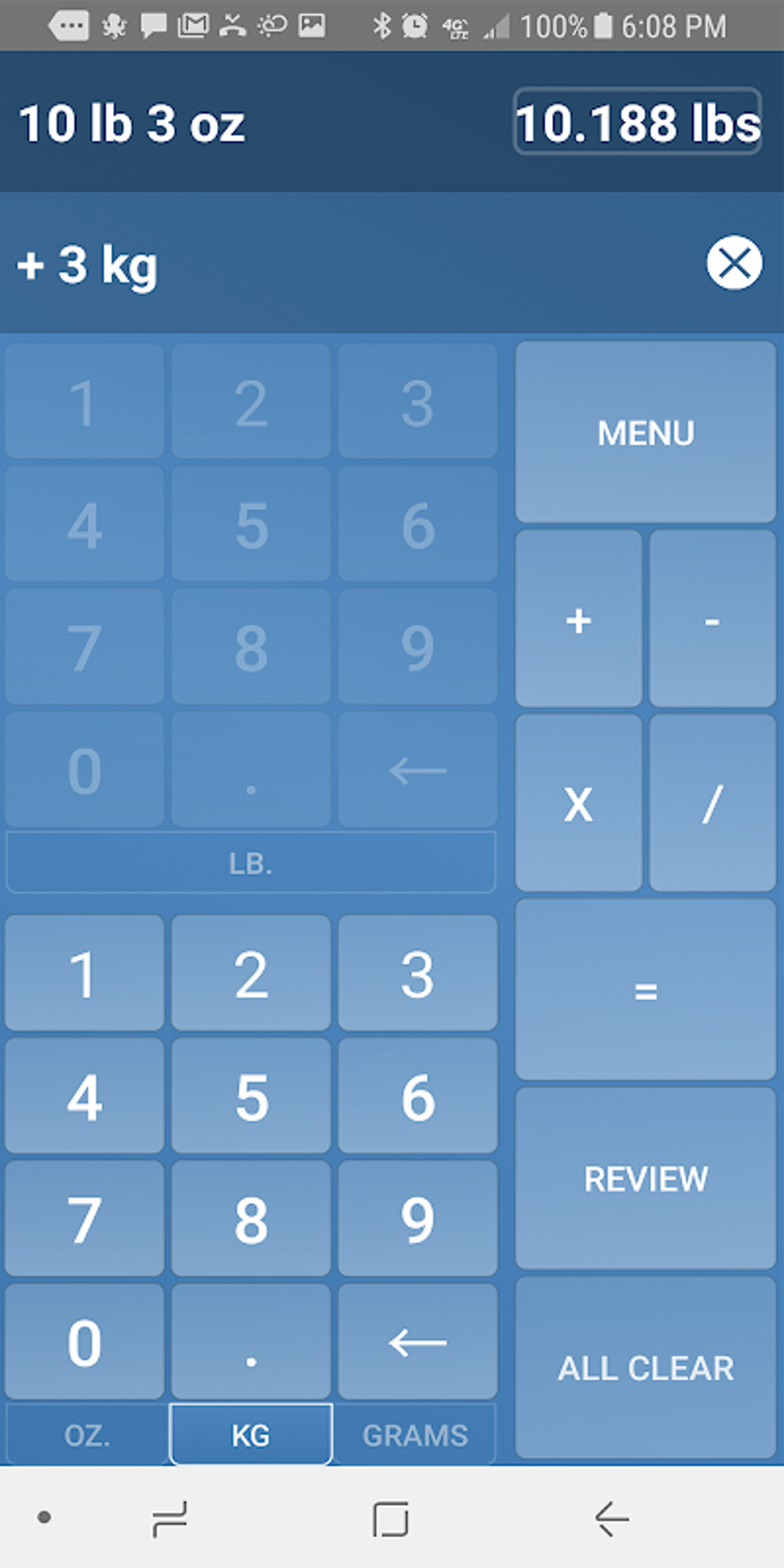Viewport: 784px width, 1568px height.
Task: Delete last digit with lower backspace arrow
Action: coord(417,1343)
